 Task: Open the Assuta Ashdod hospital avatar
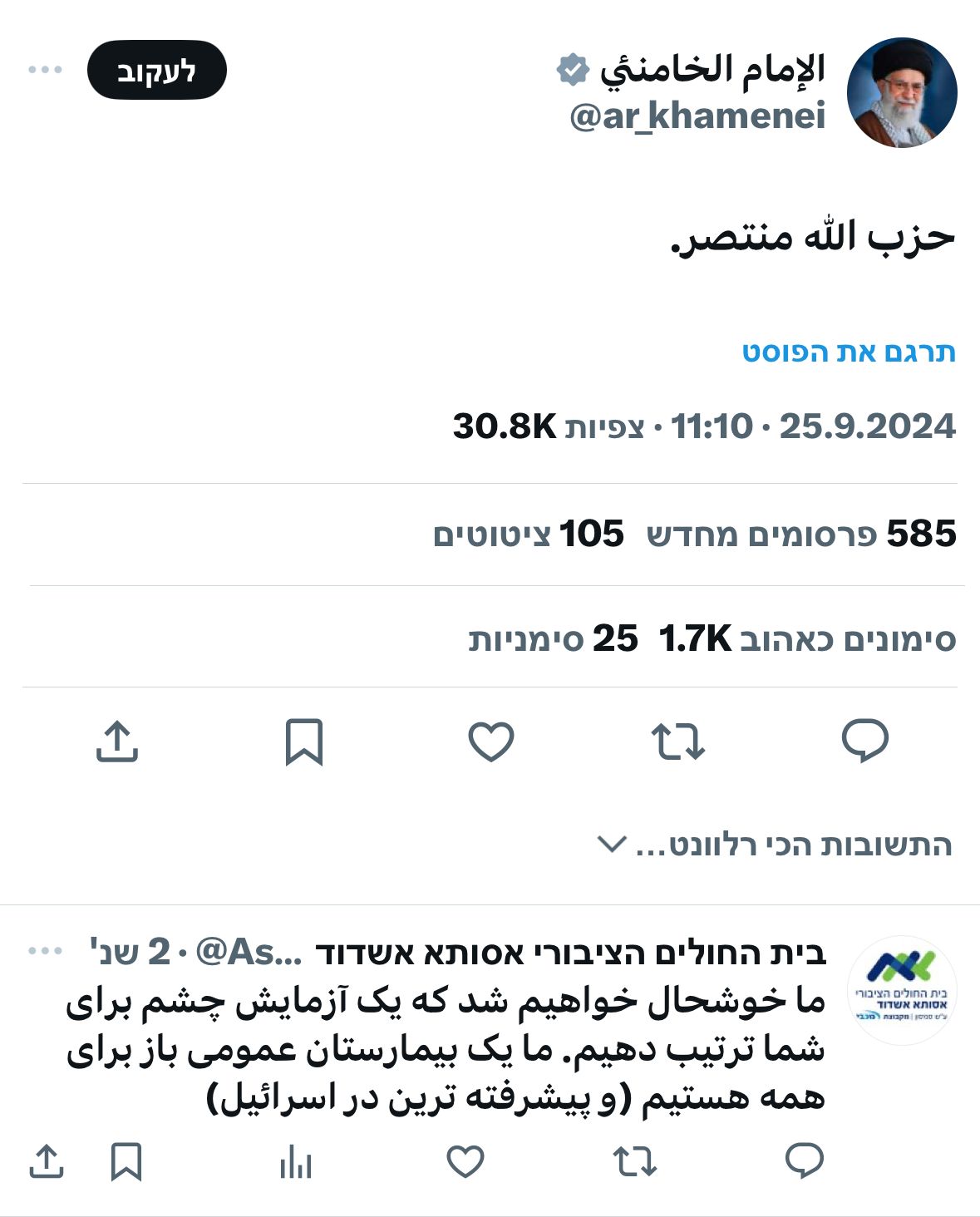pyautogui.click(x=902, y=989)
